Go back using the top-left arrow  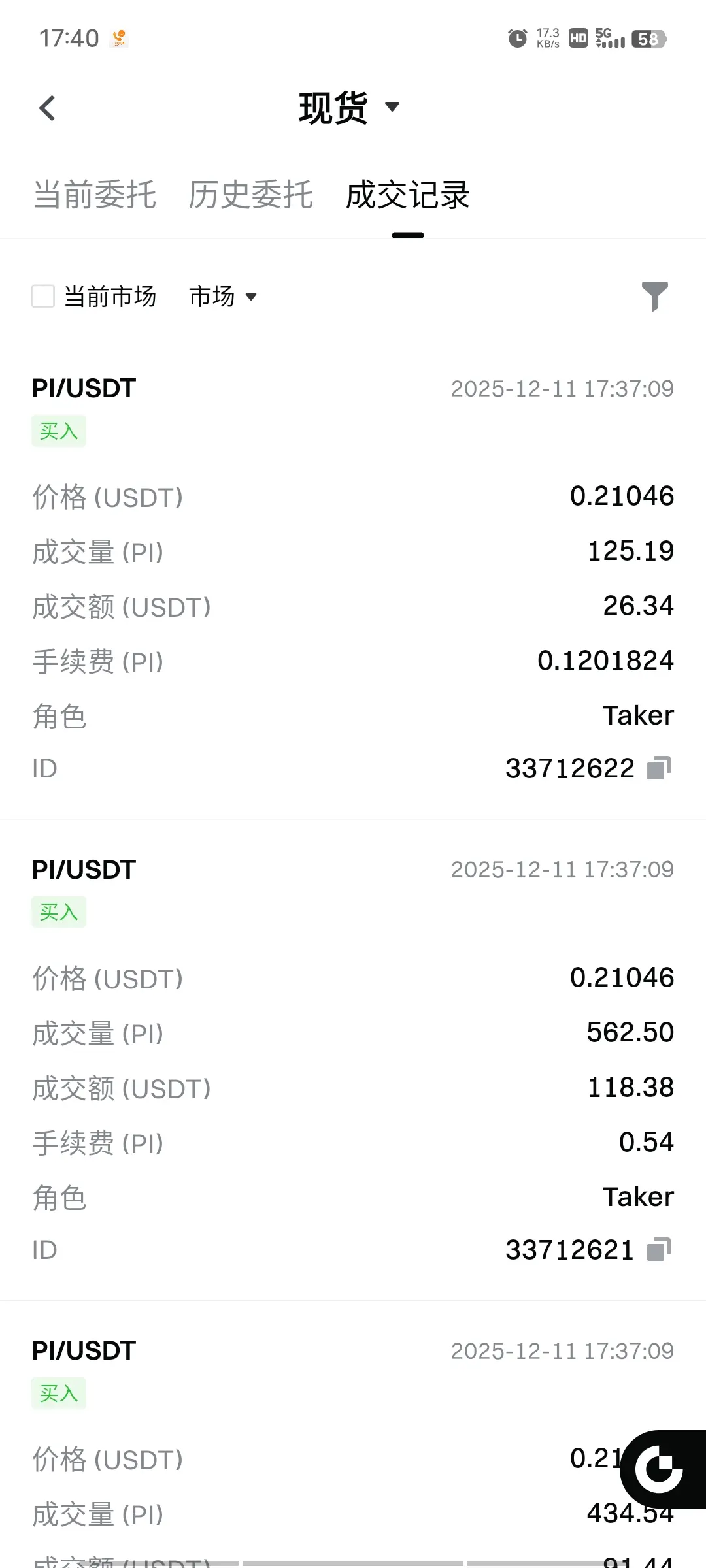[47, 108]
